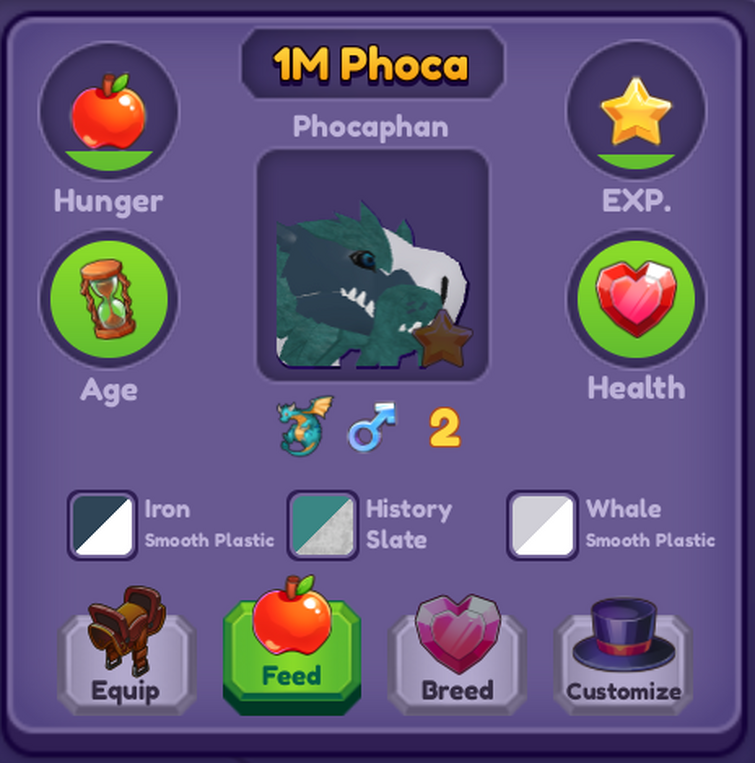The width and height of the screenshot is (755, 763).
Task: Open the Breed option
Action: pos(457,653)
